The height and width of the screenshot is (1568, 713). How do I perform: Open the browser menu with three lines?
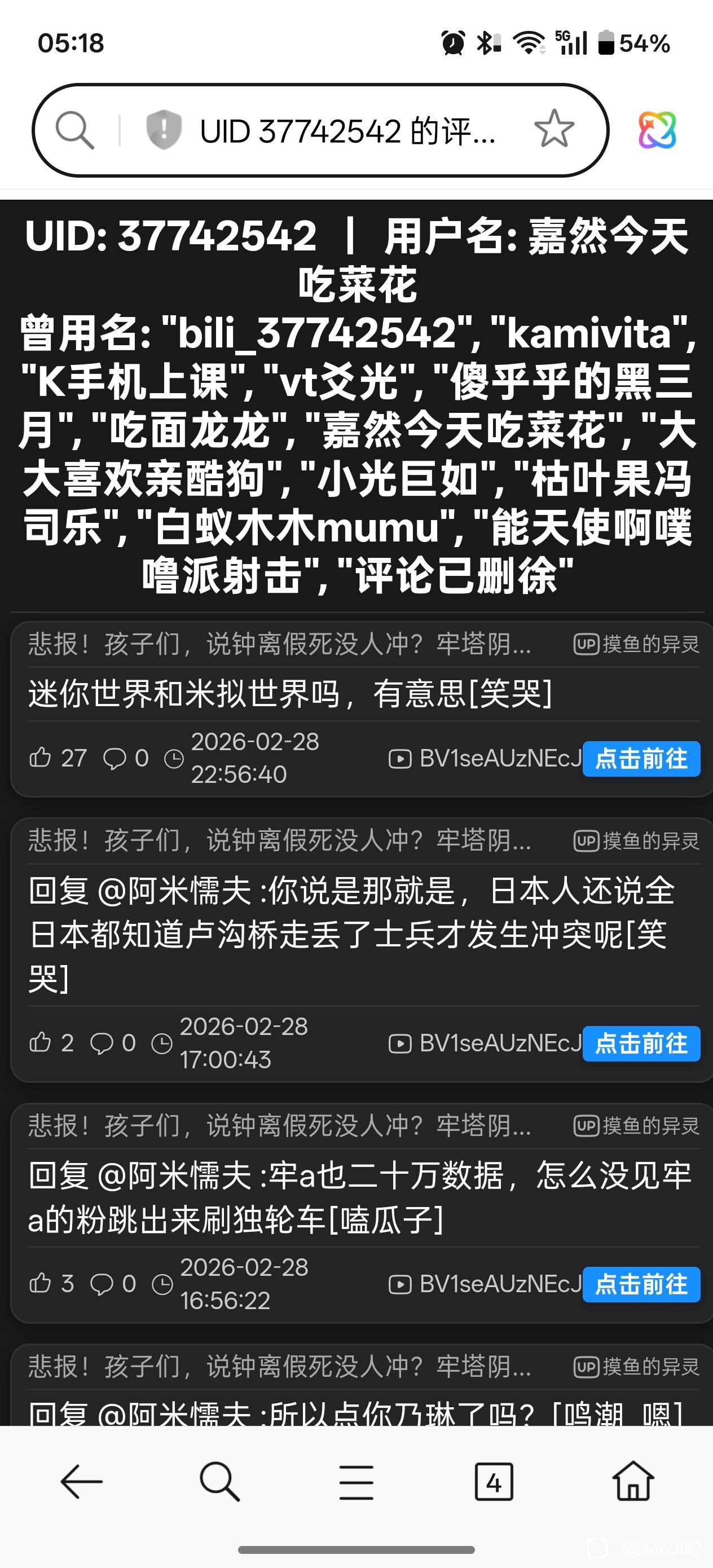pos(356,1482)
